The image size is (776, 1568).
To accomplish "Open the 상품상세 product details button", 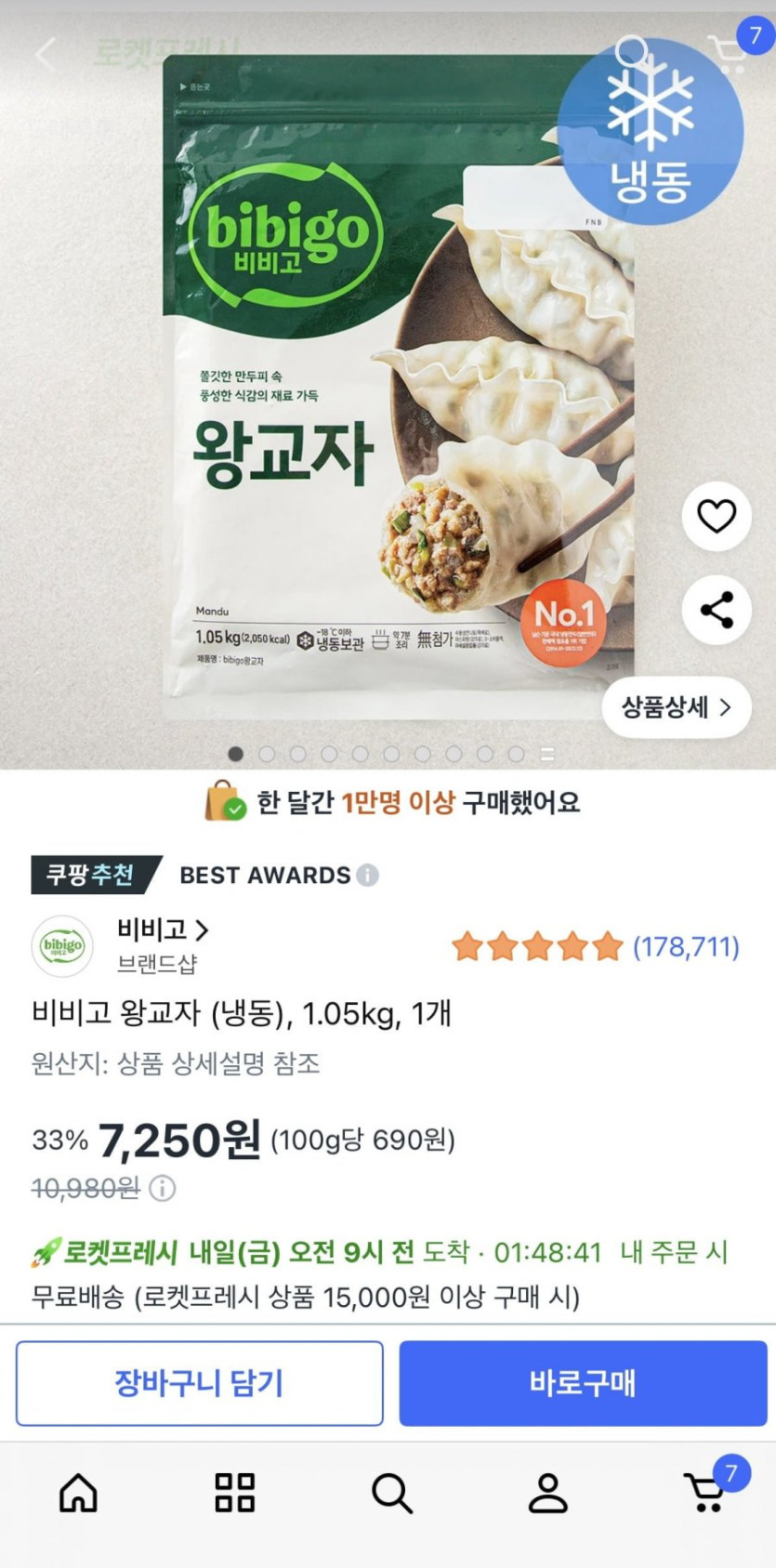I will [677, 707].
